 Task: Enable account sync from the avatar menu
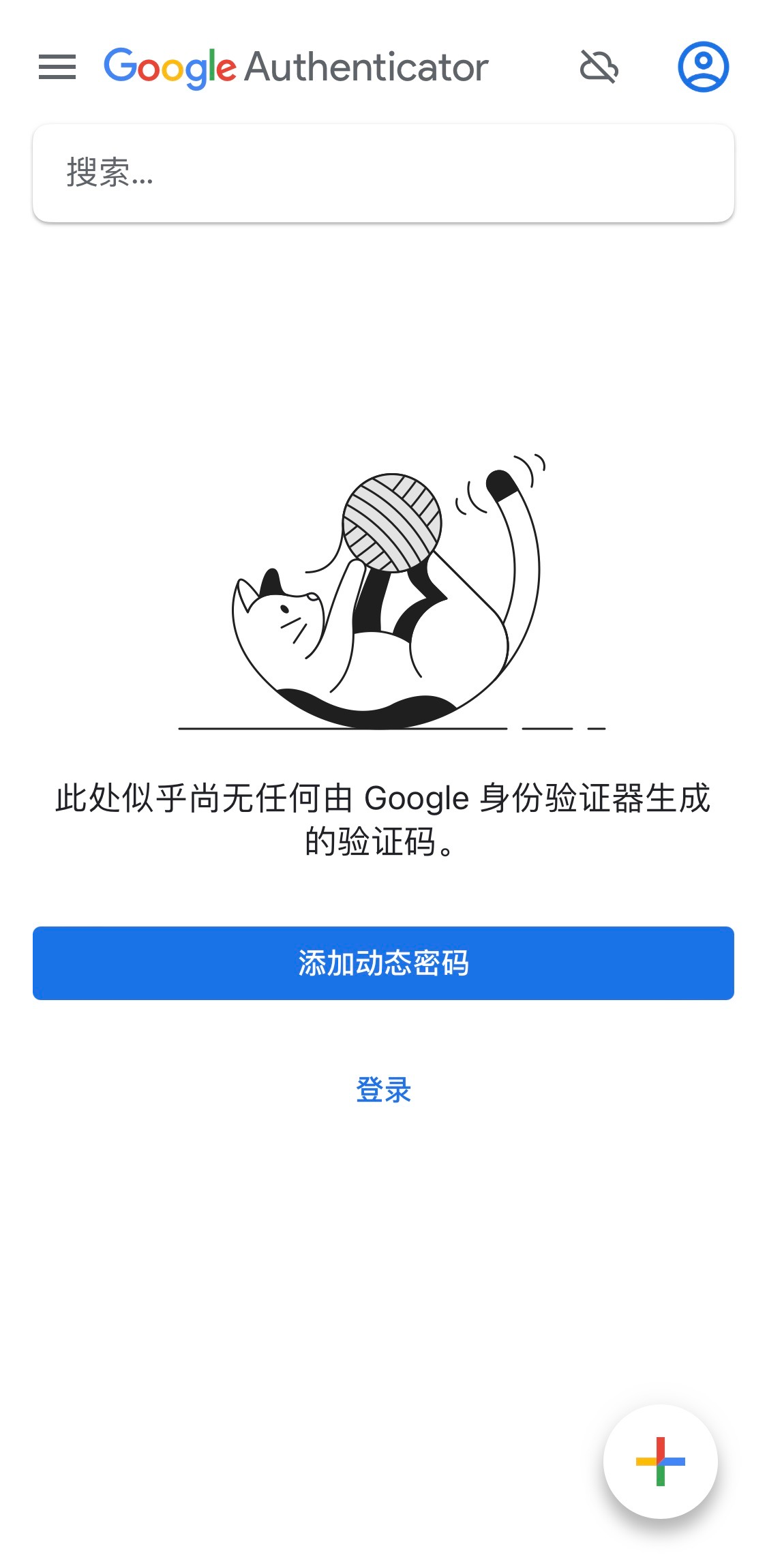pyautogui.click(x=704, y=66)
